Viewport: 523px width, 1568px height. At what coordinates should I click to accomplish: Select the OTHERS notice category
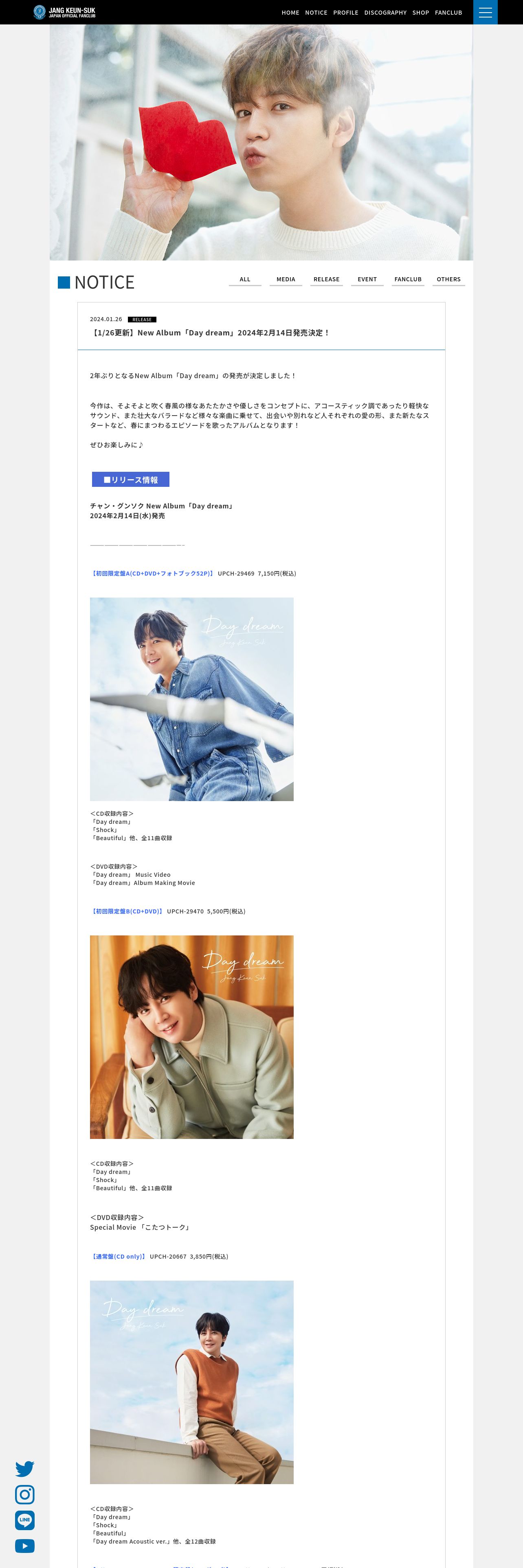pos(449,280)
